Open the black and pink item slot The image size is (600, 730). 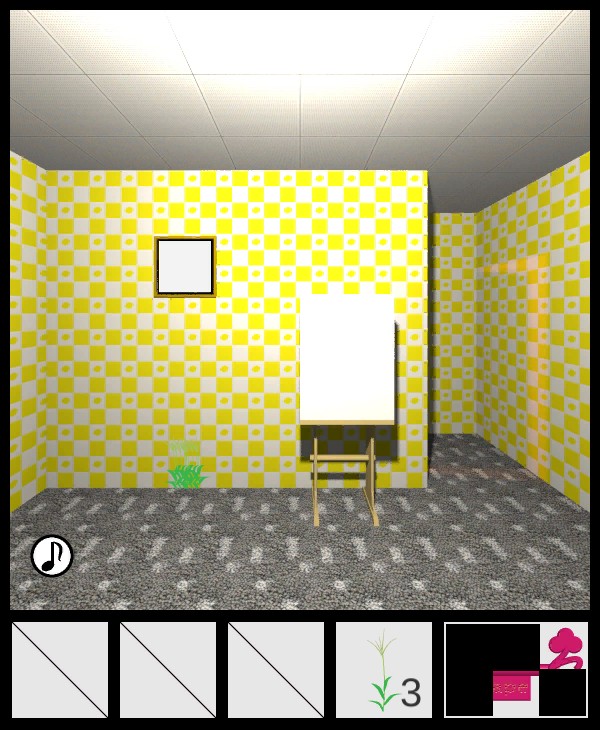point(516,670)
